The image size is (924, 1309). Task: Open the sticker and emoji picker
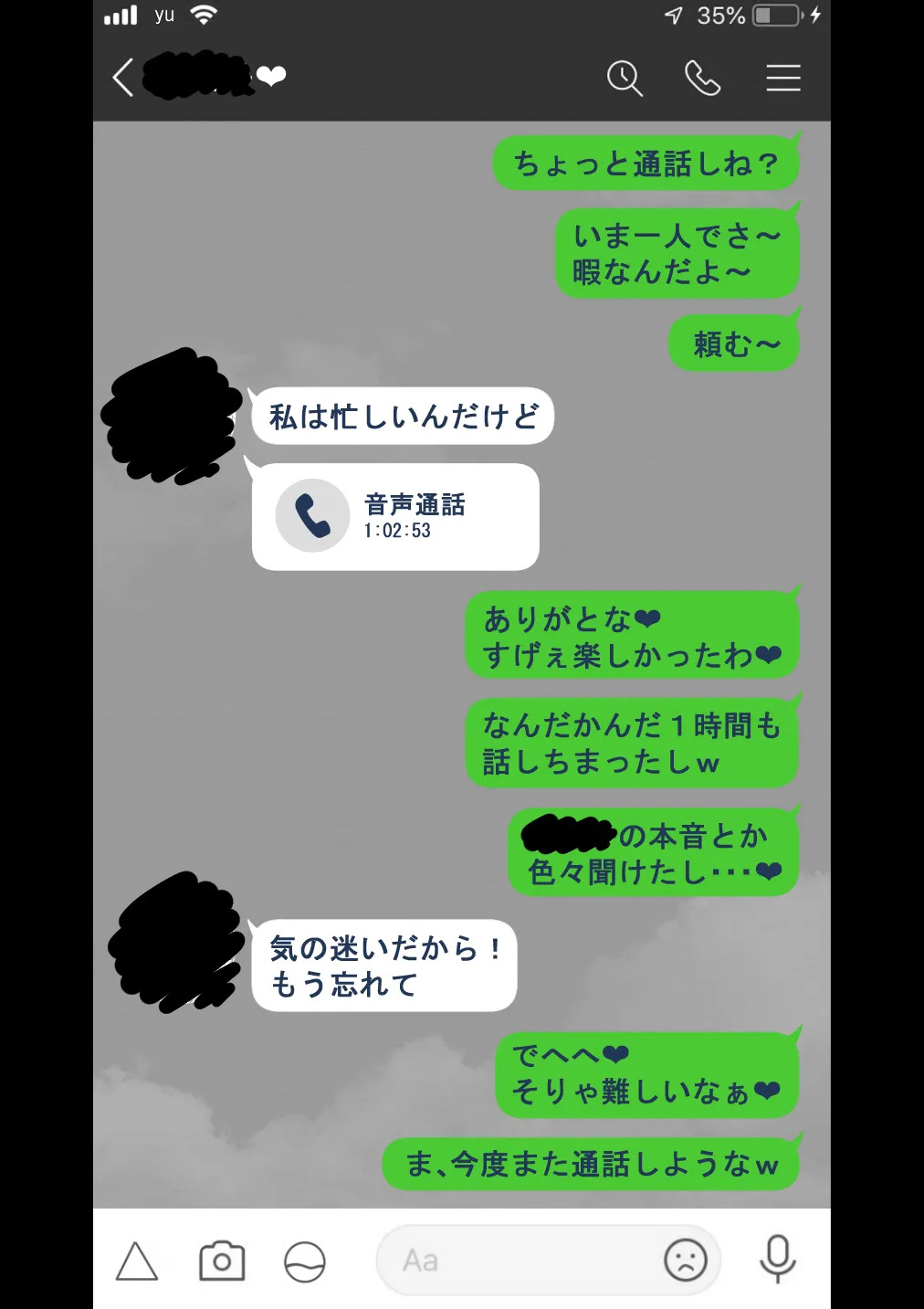tap(685, 1261)
